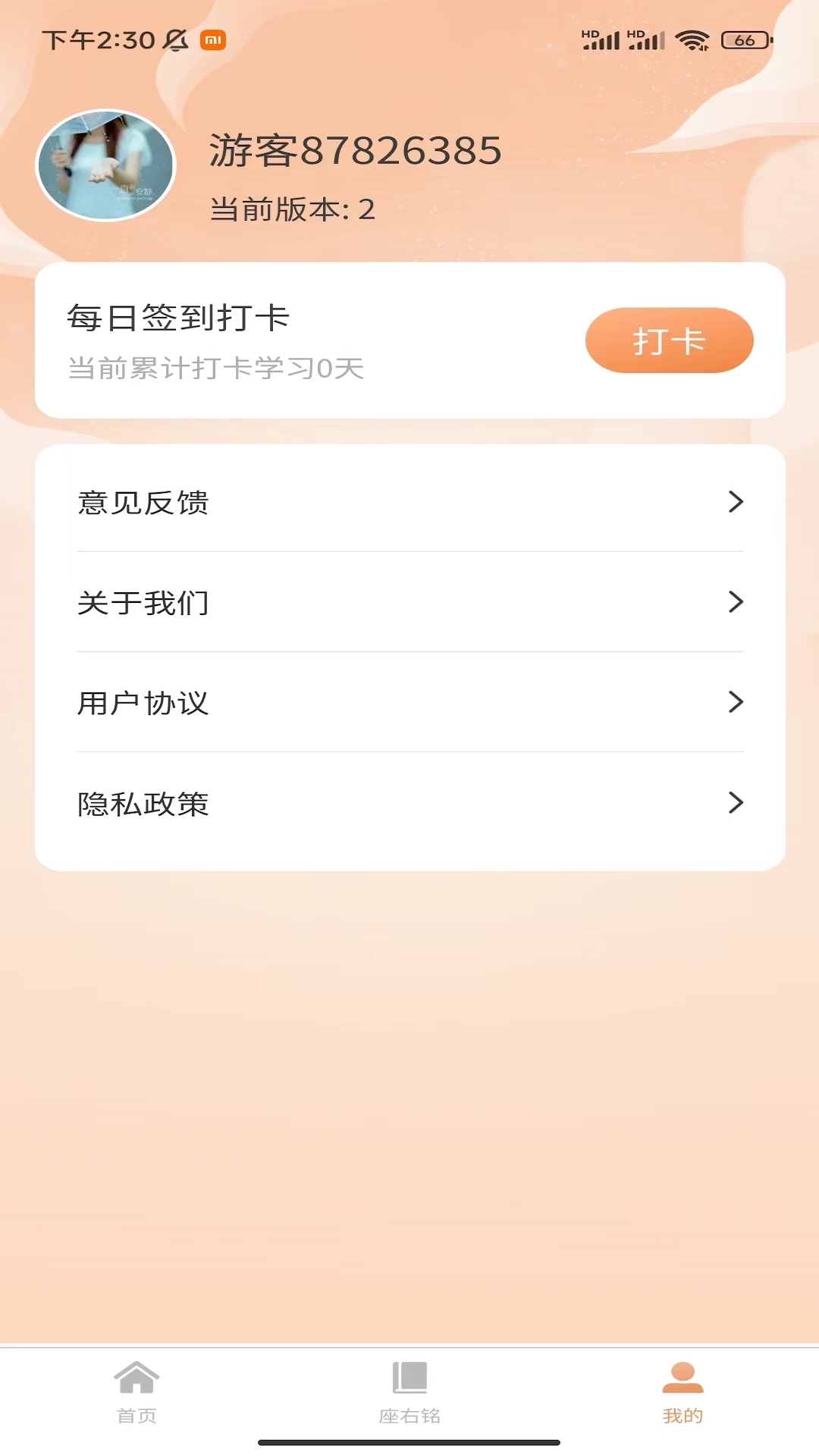
Task: Open the 用户协议 user agreement
Action: tap(409, 704)
